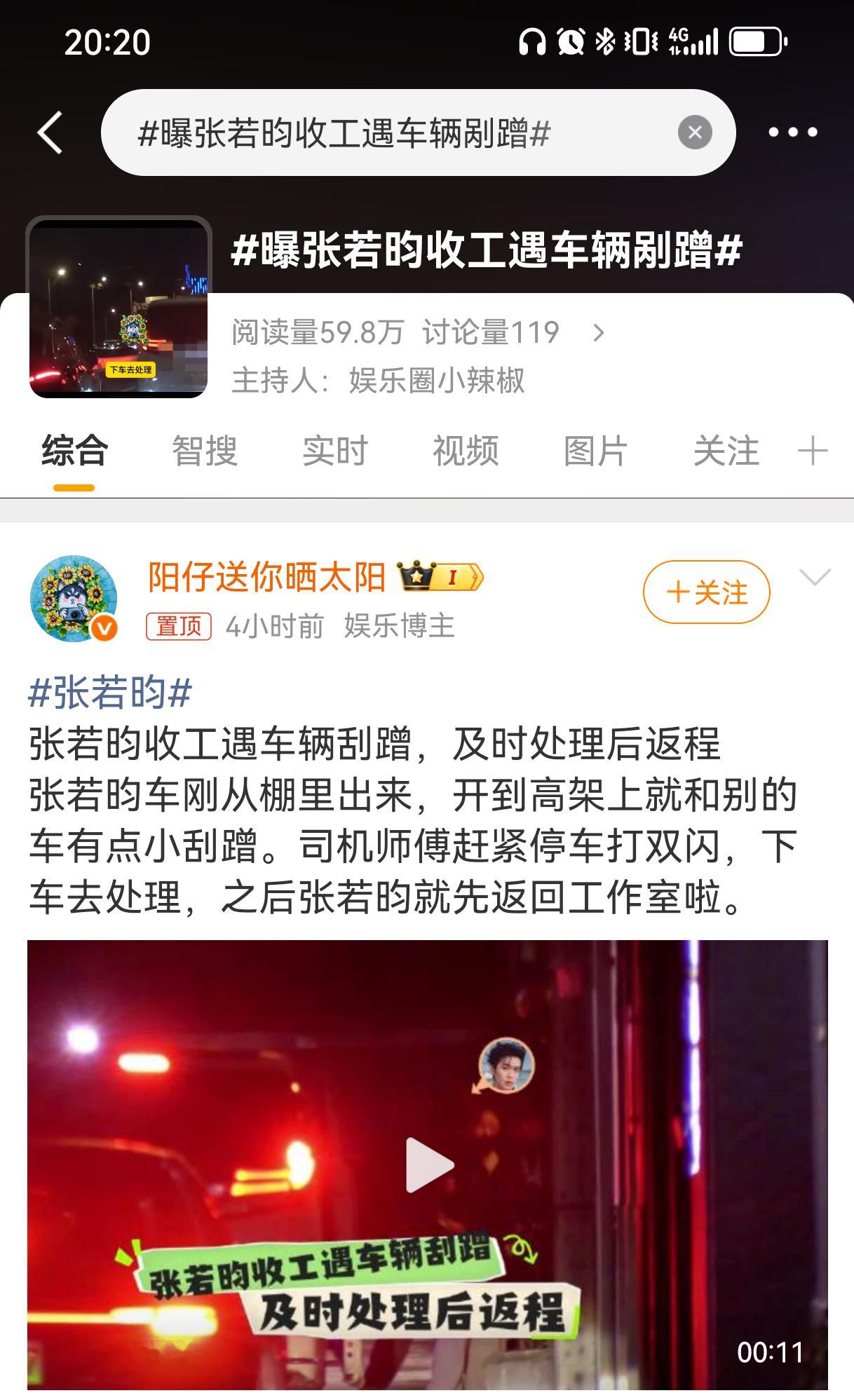This screenshot has height=1400, width=854.
Task: Open the three-dot more options menu
Action: [x=796, y=132]
